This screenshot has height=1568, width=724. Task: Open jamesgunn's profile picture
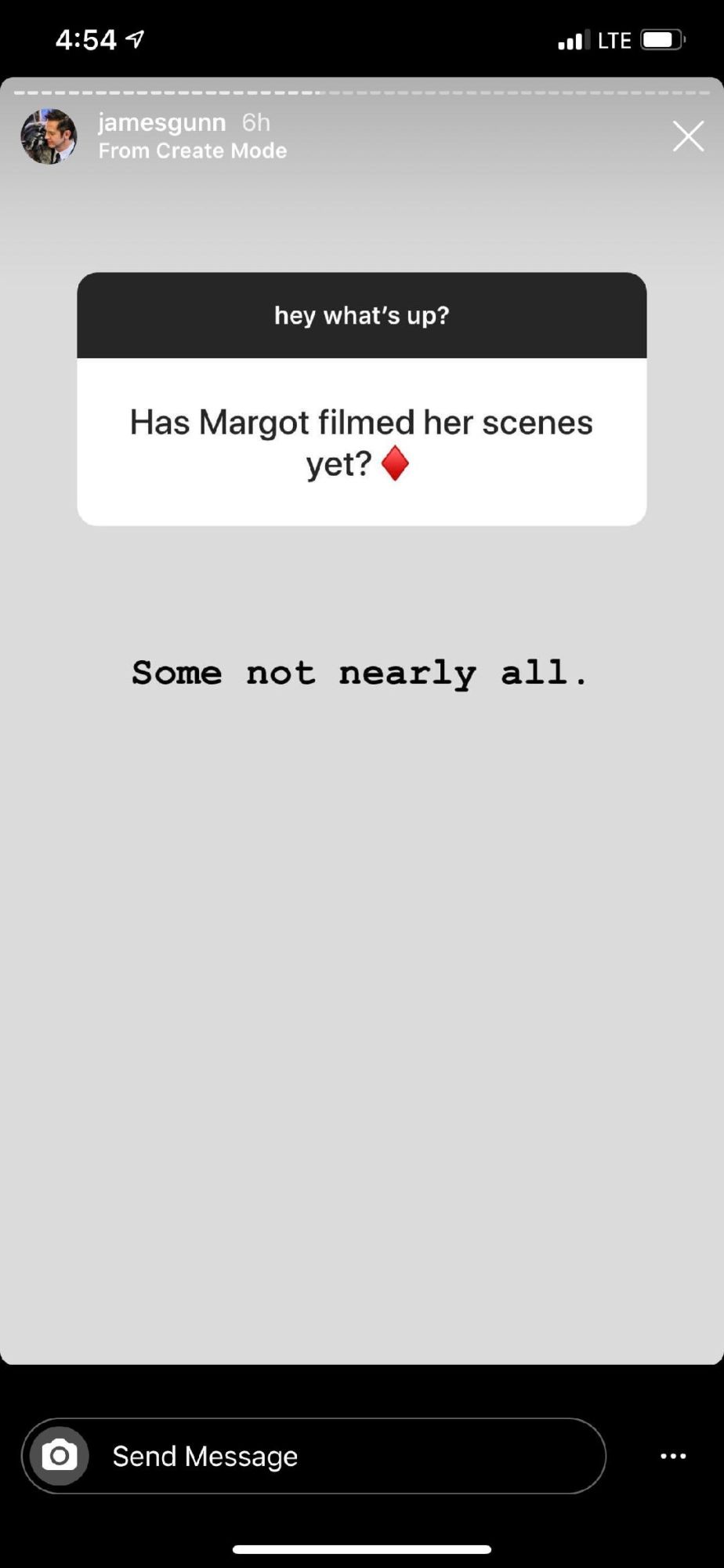(x=49, y=136)
